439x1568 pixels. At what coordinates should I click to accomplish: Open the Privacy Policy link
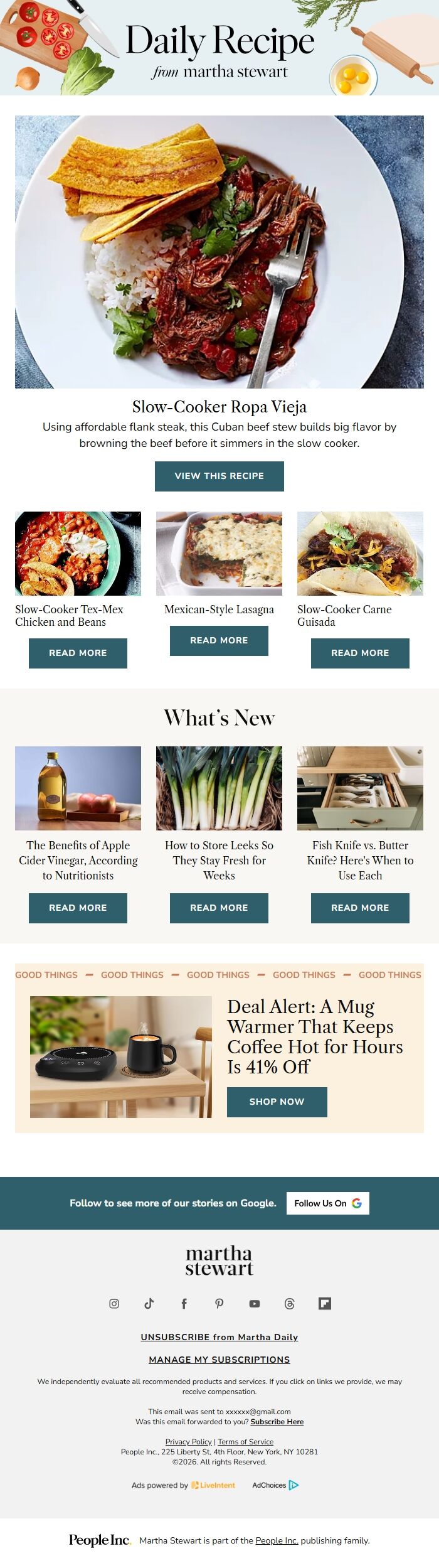coord(188,1442)
